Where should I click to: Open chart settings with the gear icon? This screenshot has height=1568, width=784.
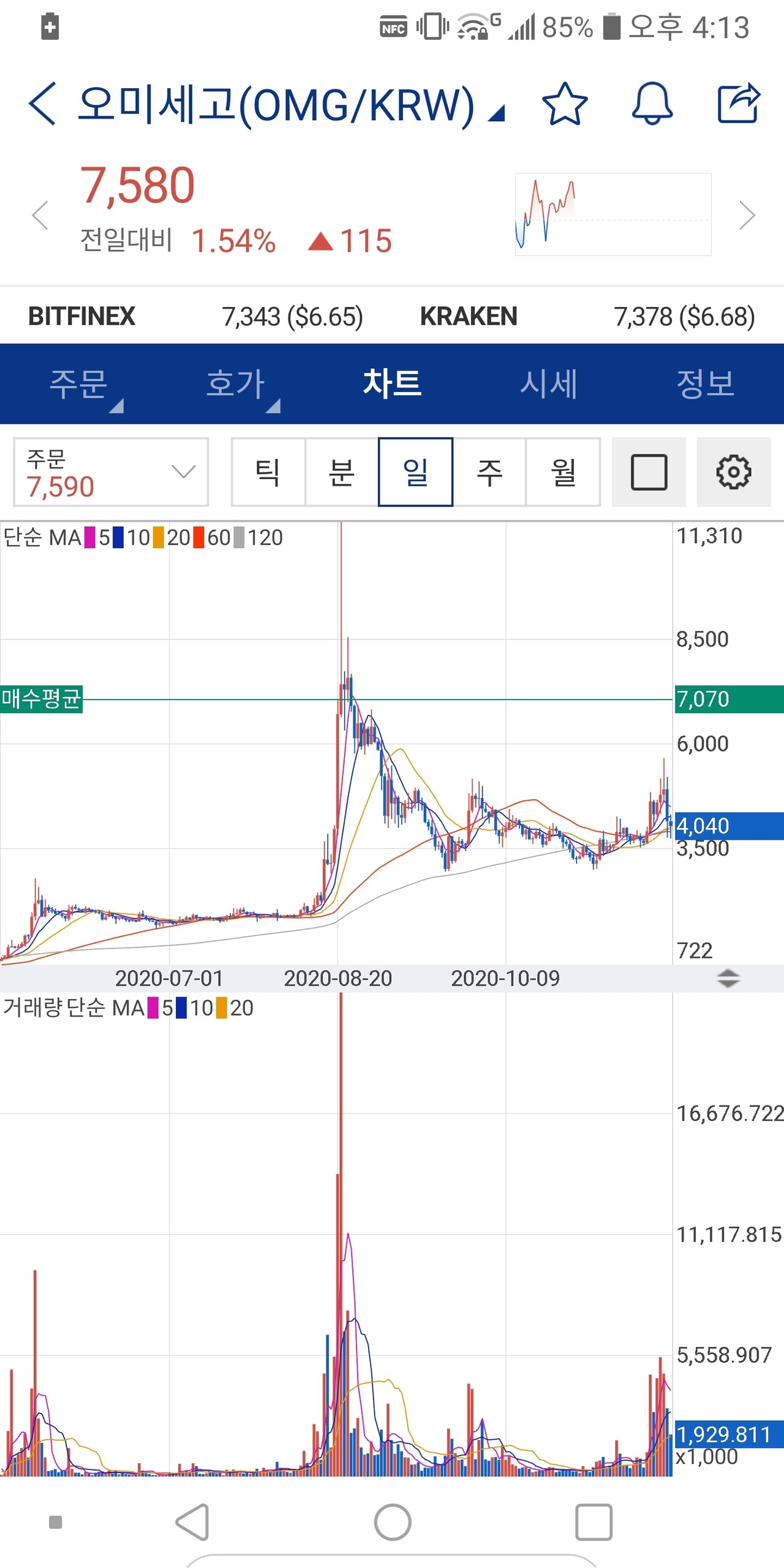[733, 472]
